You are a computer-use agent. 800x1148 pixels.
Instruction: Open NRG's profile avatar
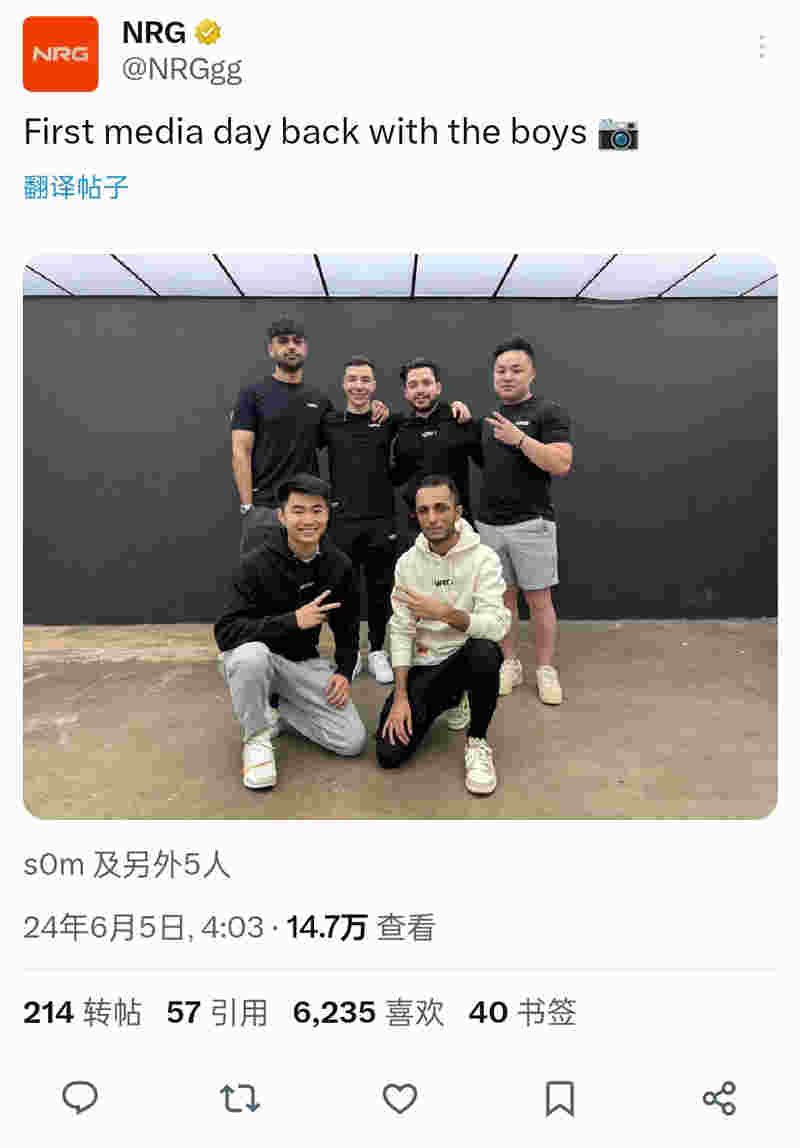pos(60,54)
